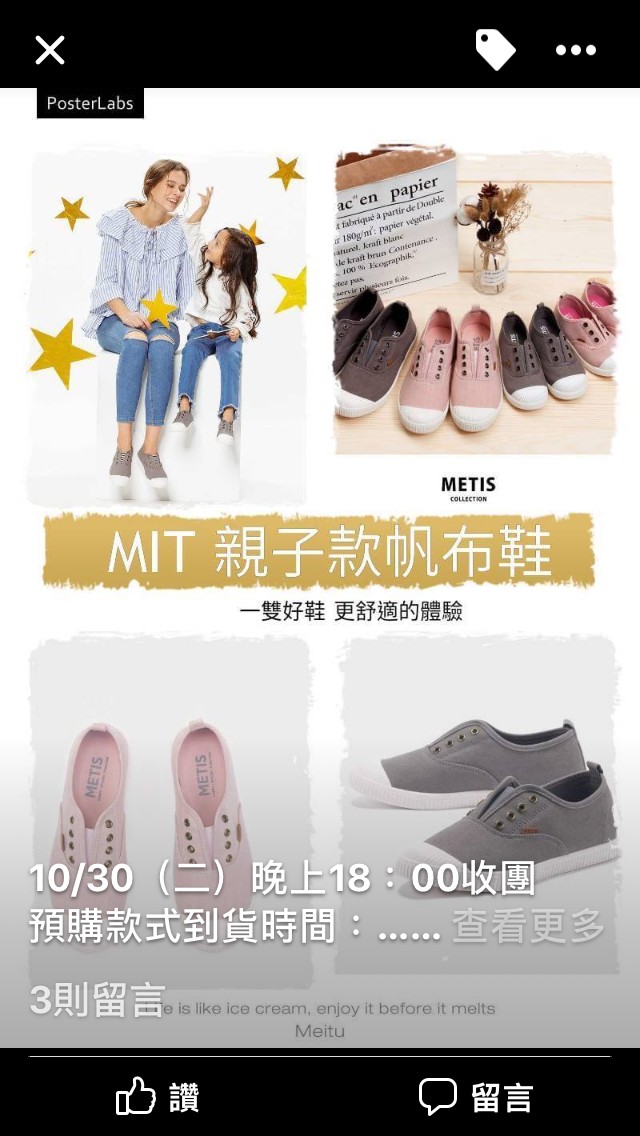Close the photo viewer

click(x=49, y=49)
